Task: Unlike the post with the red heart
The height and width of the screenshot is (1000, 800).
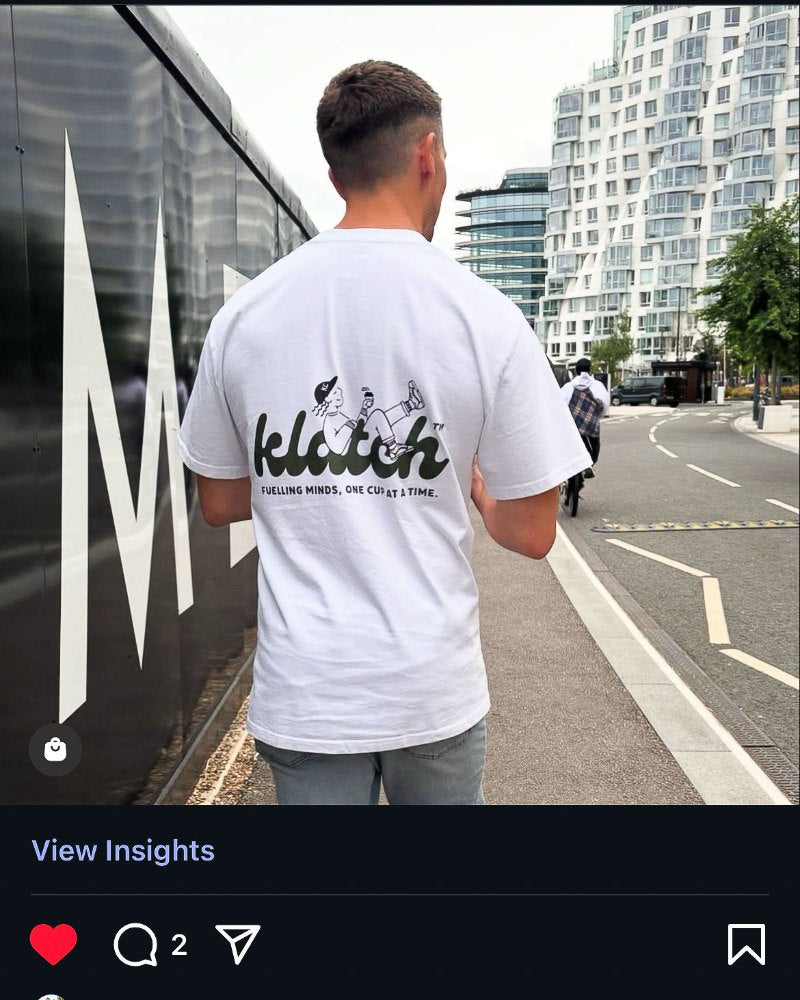Action: pyautogui.click(x=53, y=944)
